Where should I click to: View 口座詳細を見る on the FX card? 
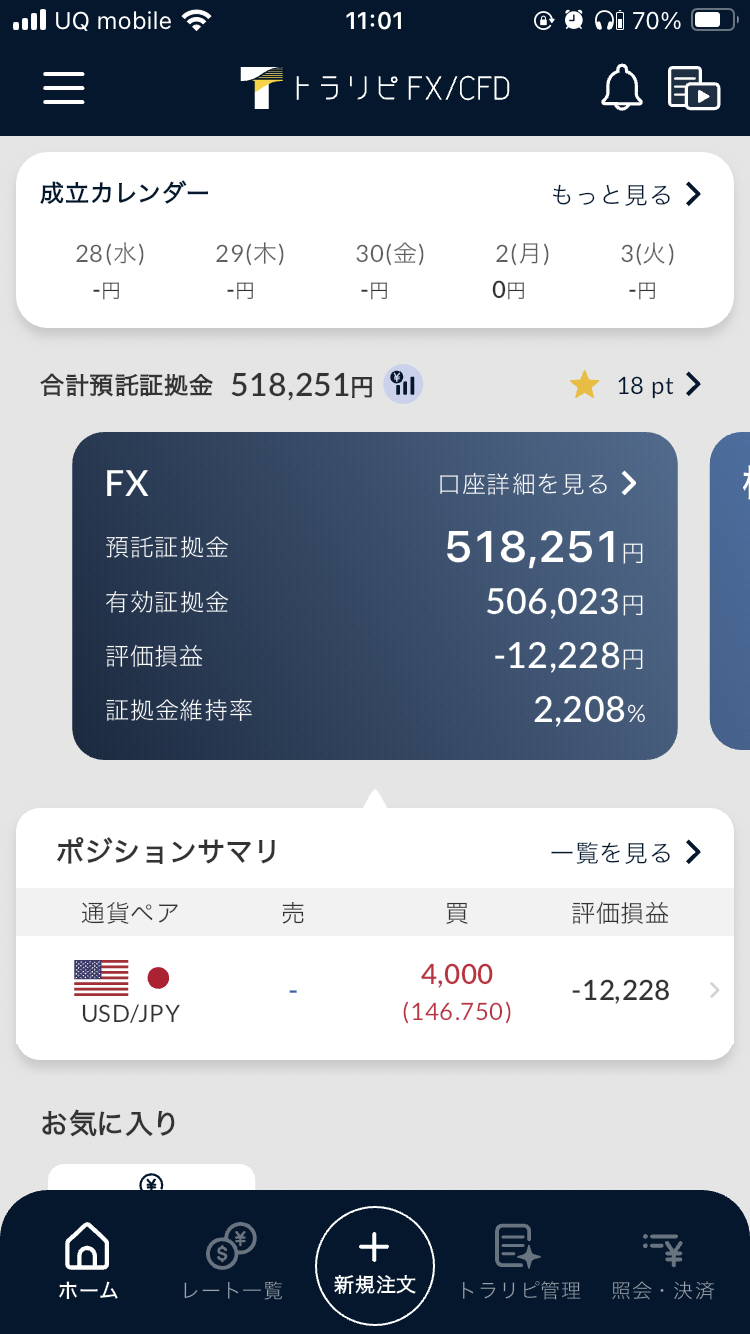coord(538,484)
